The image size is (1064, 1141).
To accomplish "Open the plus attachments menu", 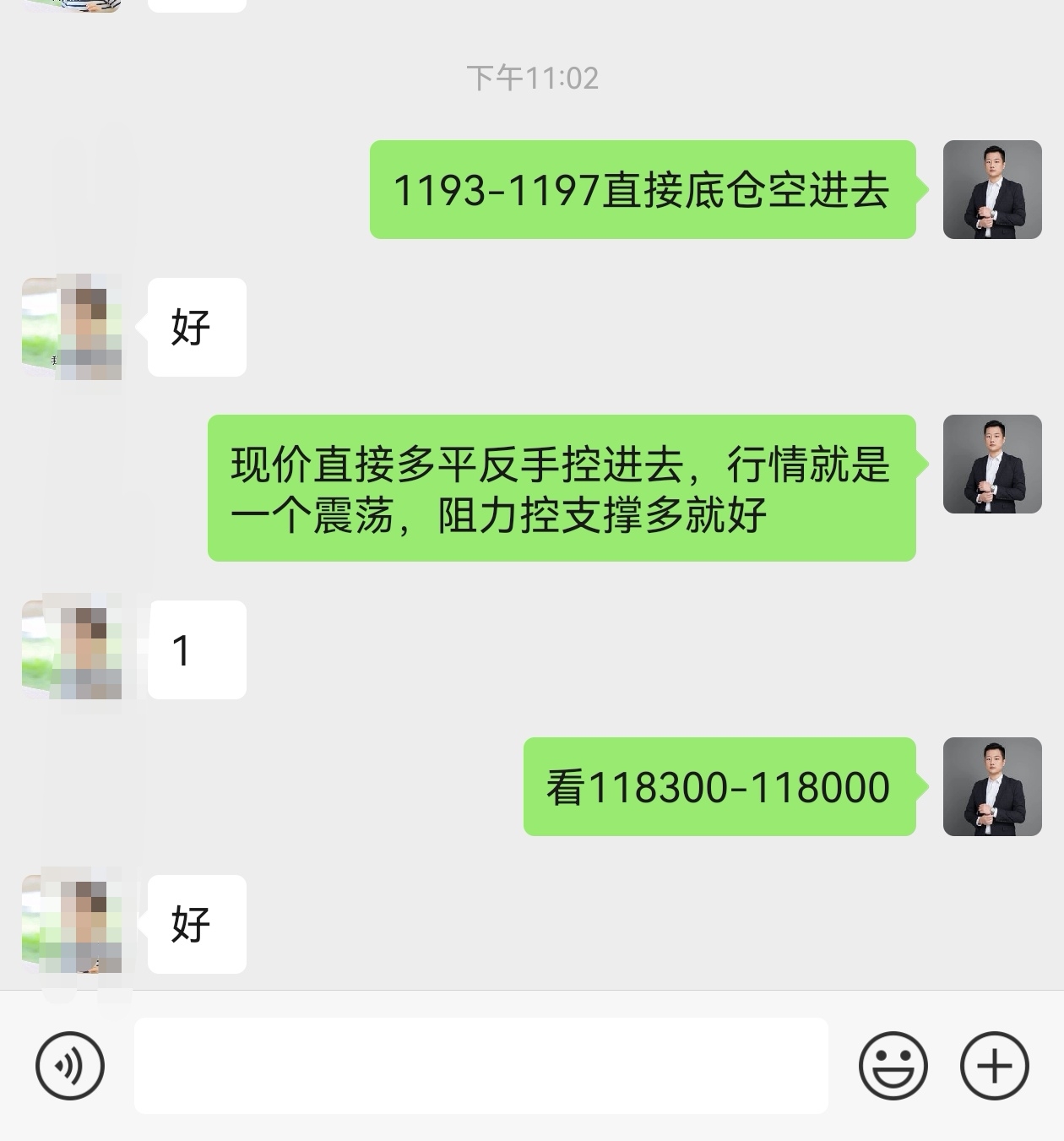I will (x=994, y=1065).
